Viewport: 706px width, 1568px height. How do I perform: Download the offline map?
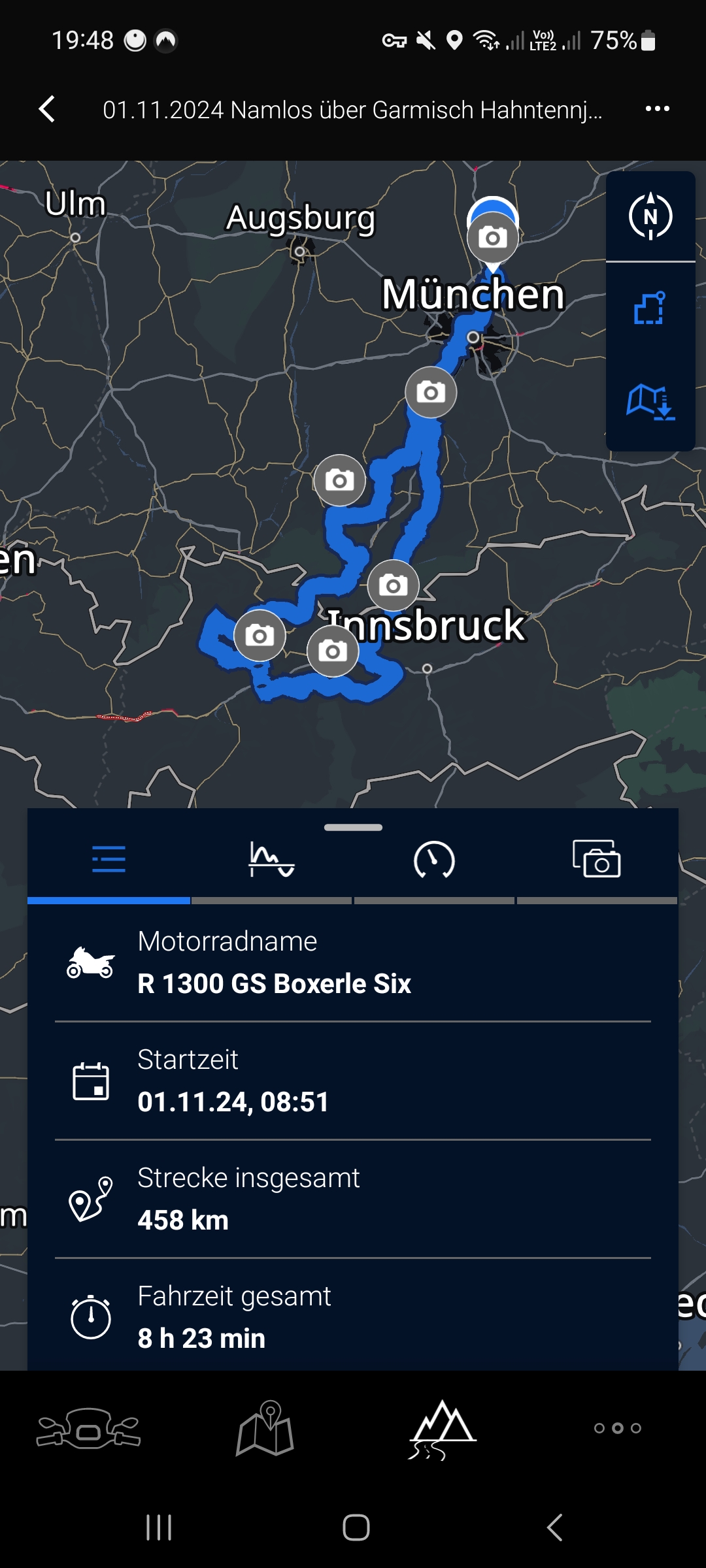(x=650, y=400)
